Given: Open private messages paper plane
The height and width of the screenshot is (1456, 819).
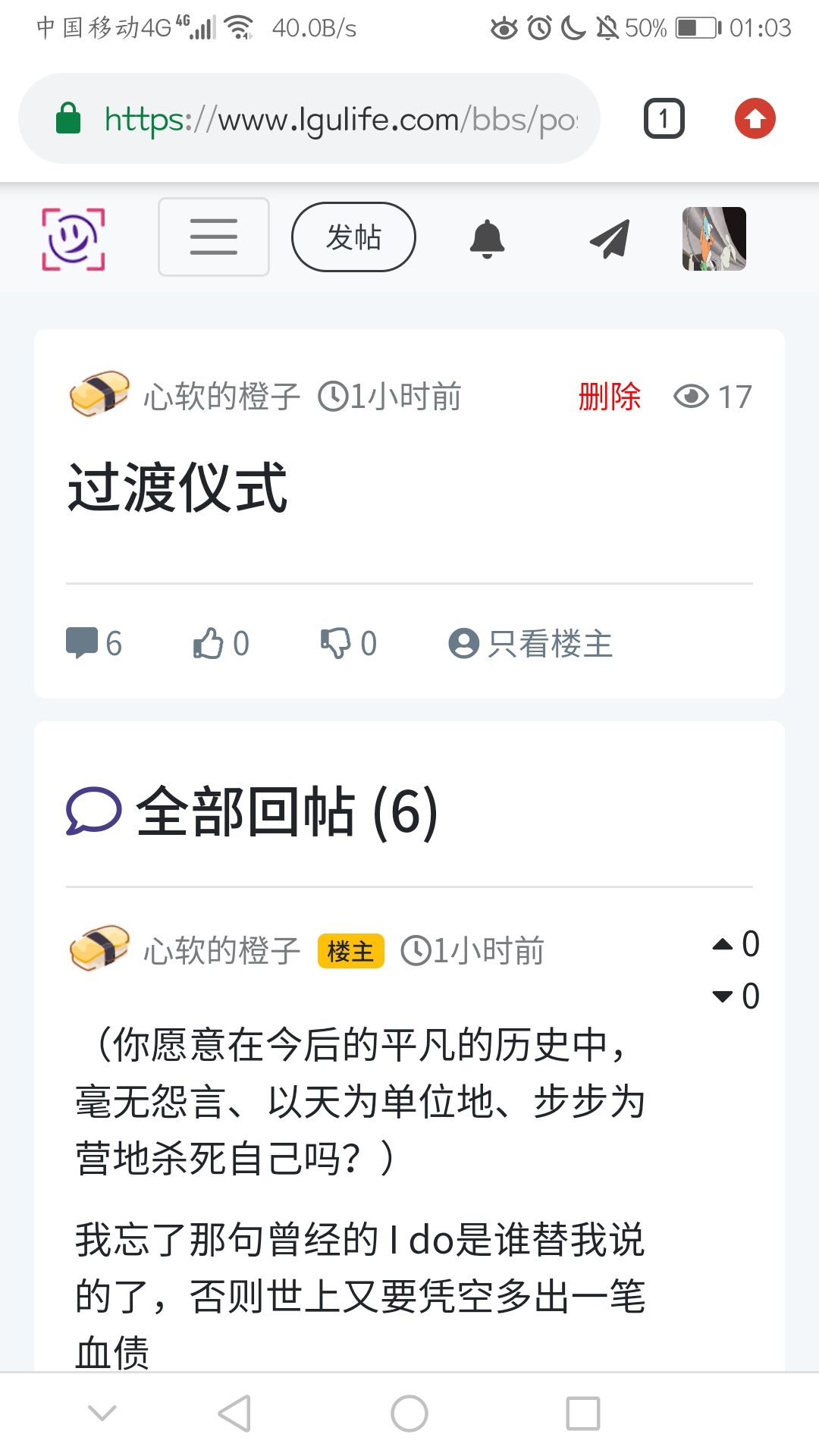Looking at the screenshot, I should pos(610,239).
